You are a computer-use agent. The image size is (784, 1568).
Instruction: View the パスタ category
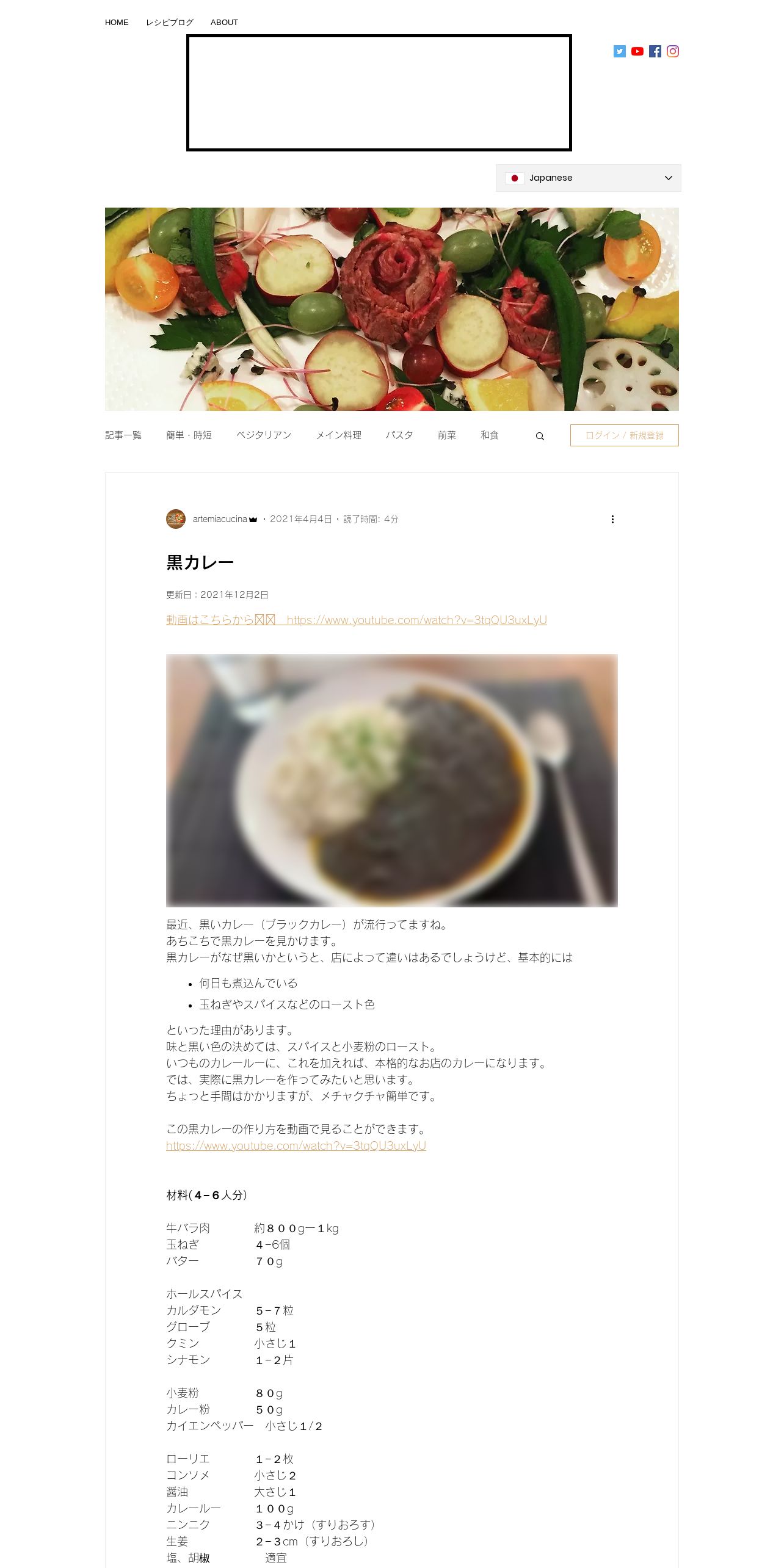[x=400, y=435]
